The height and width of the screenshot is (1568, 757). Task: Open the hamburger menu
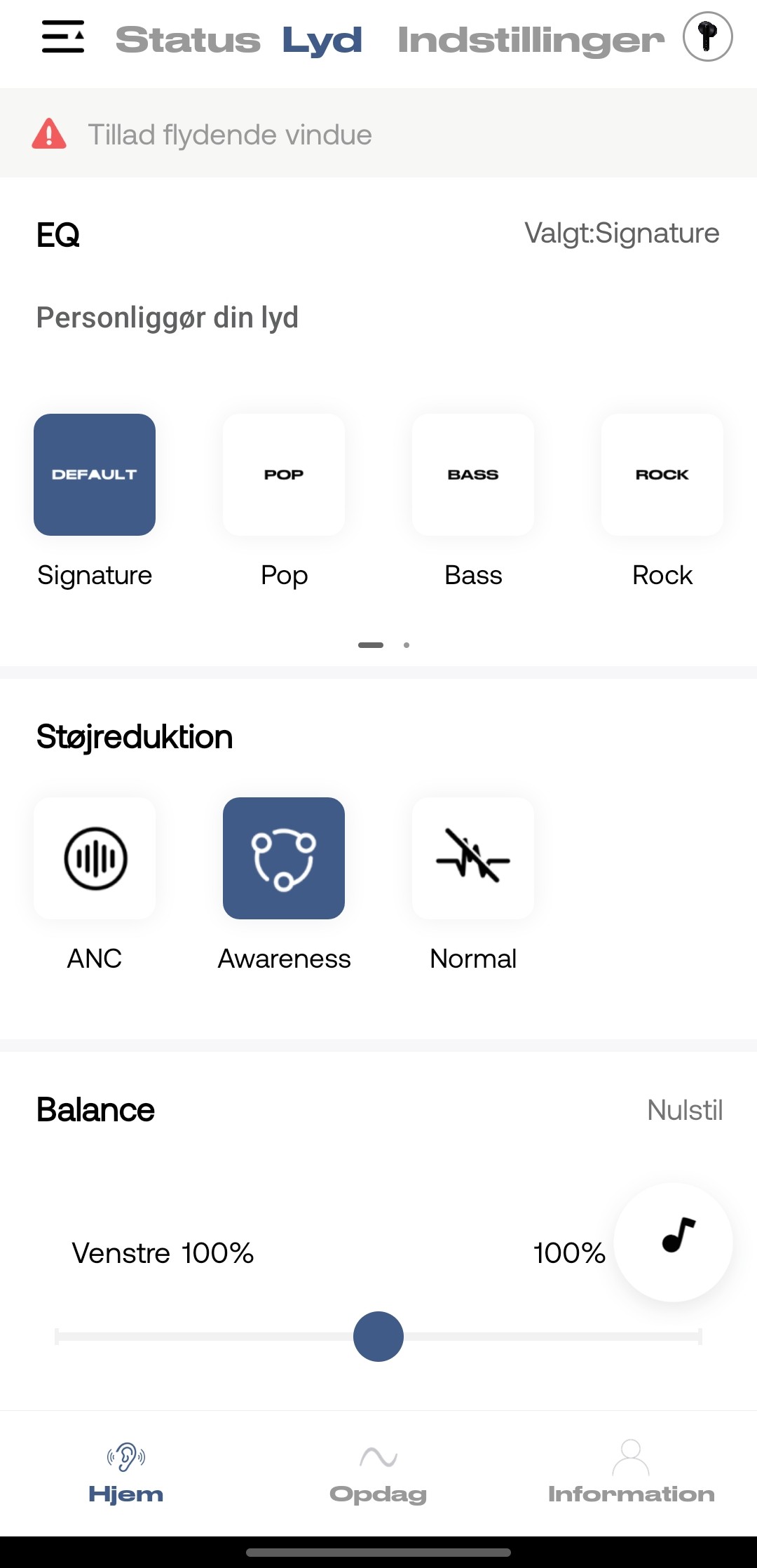point(63,37)
